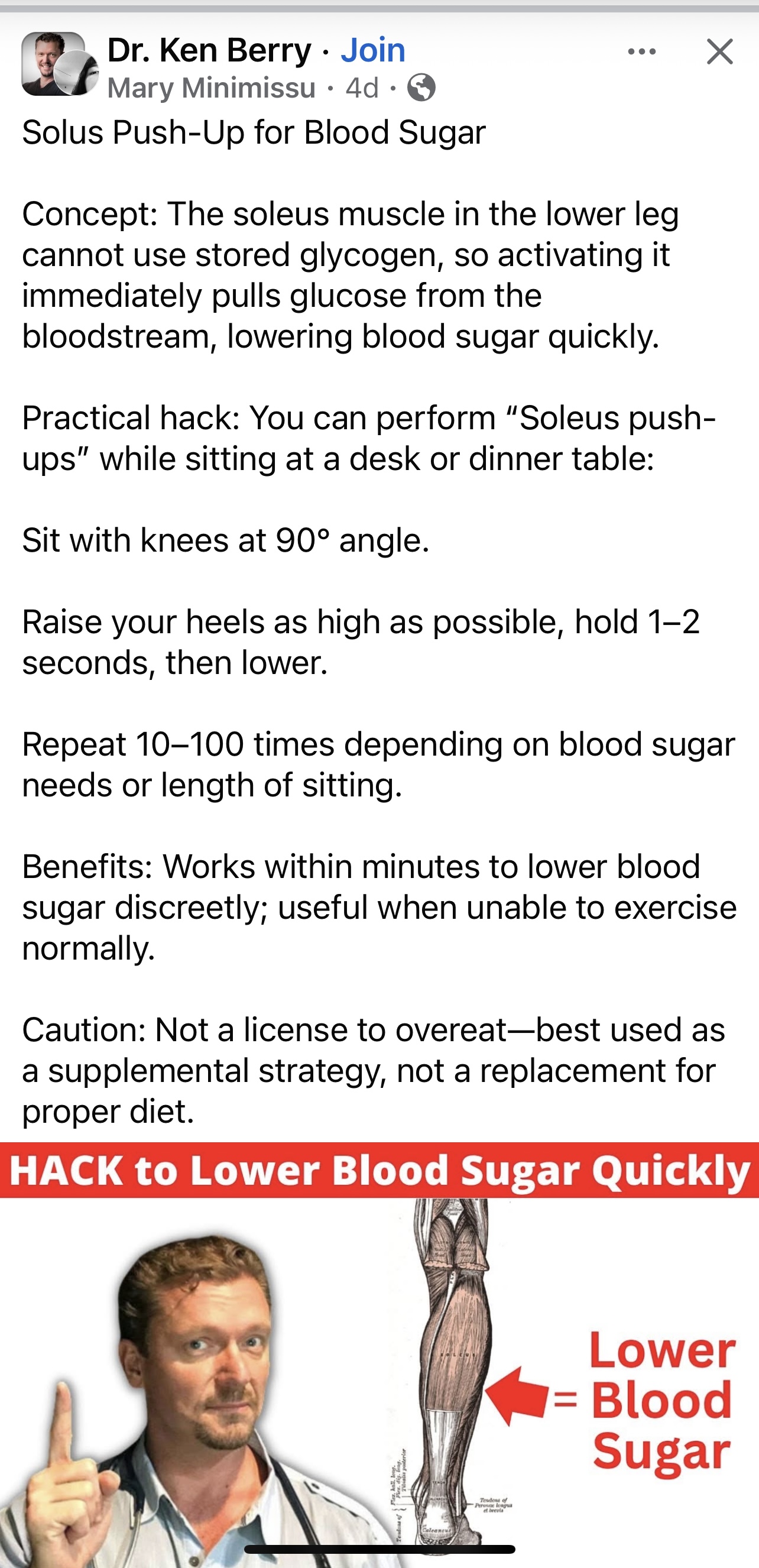View Mary Minimissu's profile
This screenshot has width=759, height=1568.
[x=211, y=88]
